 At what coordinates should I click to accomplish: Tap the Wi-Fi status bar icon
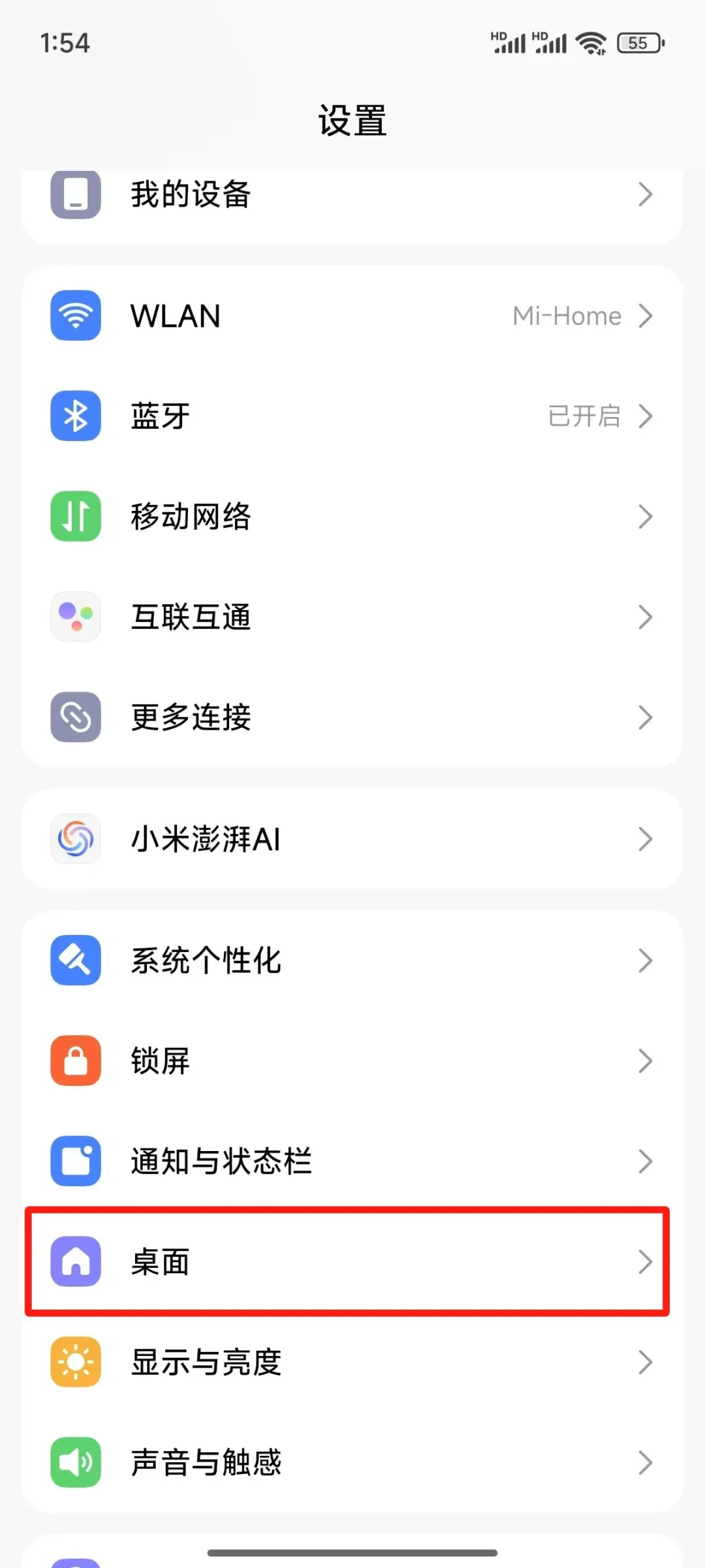[591, 42]
